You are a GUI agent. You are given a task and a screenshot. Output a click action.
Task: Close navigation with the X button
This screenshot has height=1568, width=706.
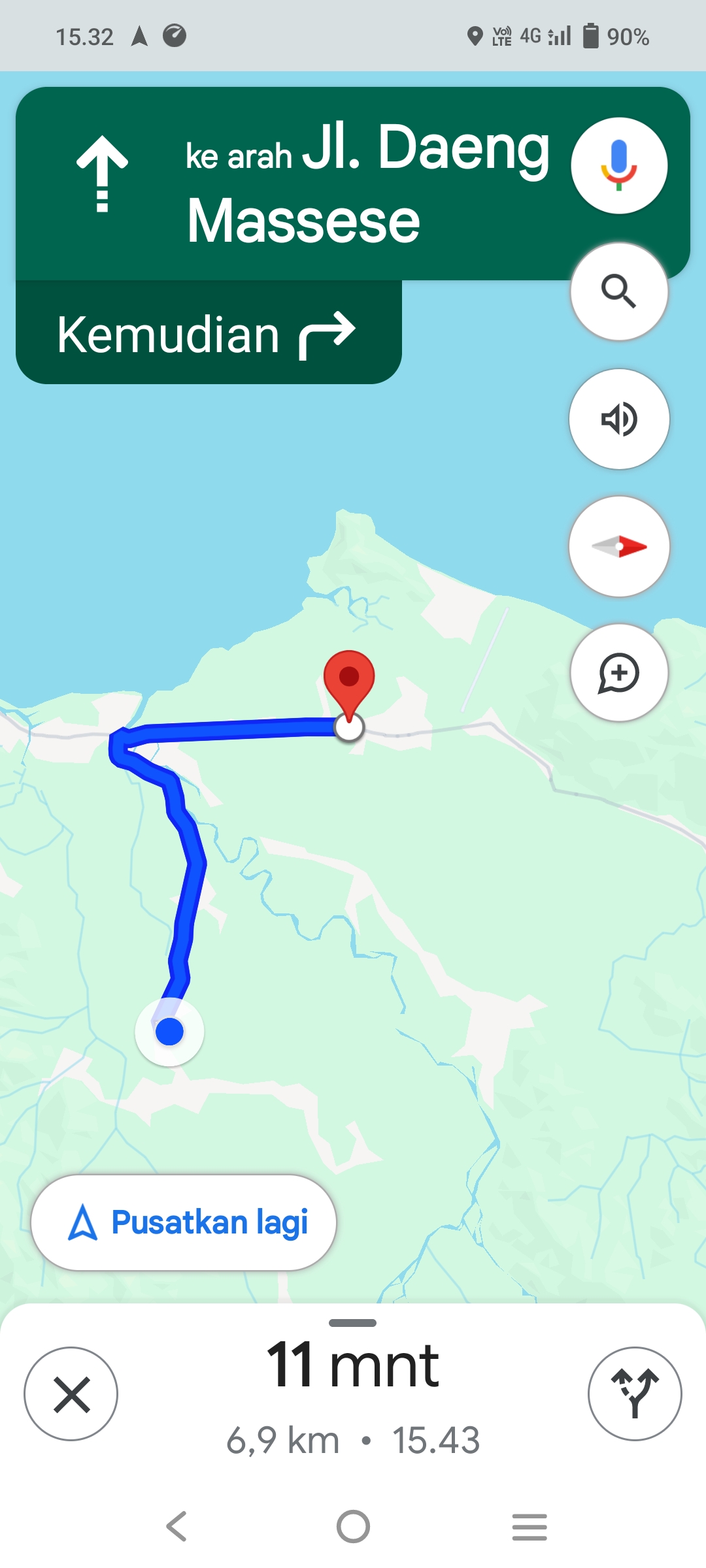click(71, 1394)
